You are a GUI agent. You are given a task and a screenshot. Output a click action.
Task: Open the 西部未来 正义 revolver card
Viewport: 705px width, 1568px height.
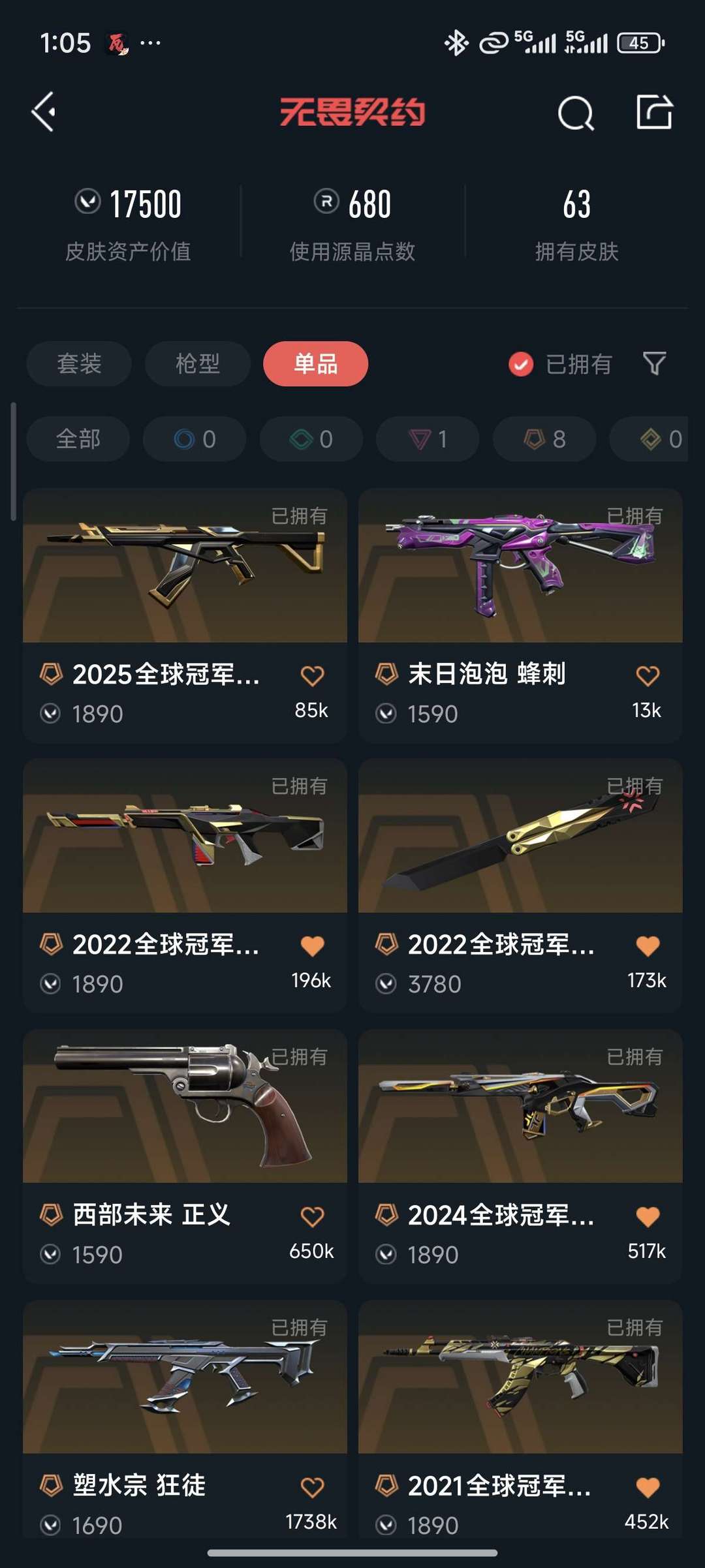[185, 1156]
